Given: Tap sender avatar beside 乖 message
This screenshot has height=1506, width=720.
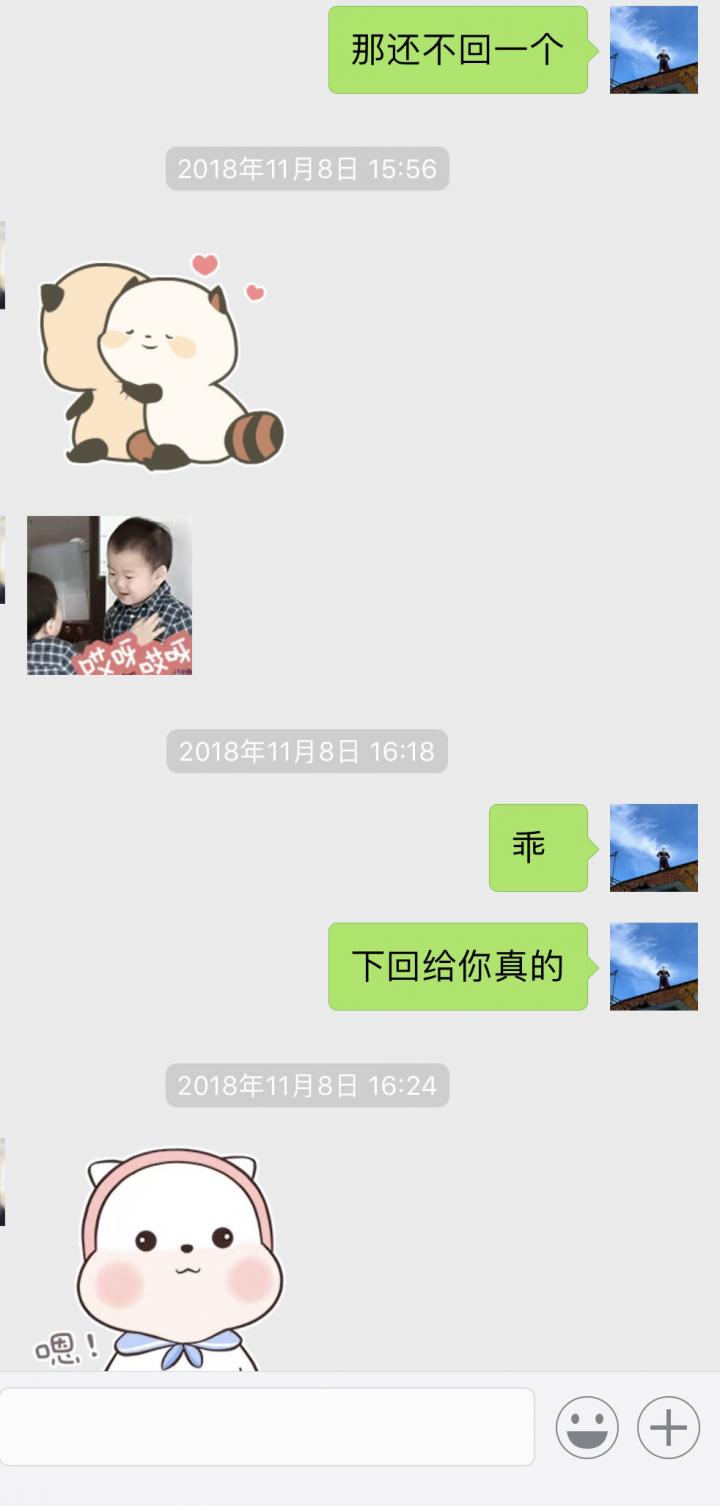Looking at the screenshot, I should 653,847.
